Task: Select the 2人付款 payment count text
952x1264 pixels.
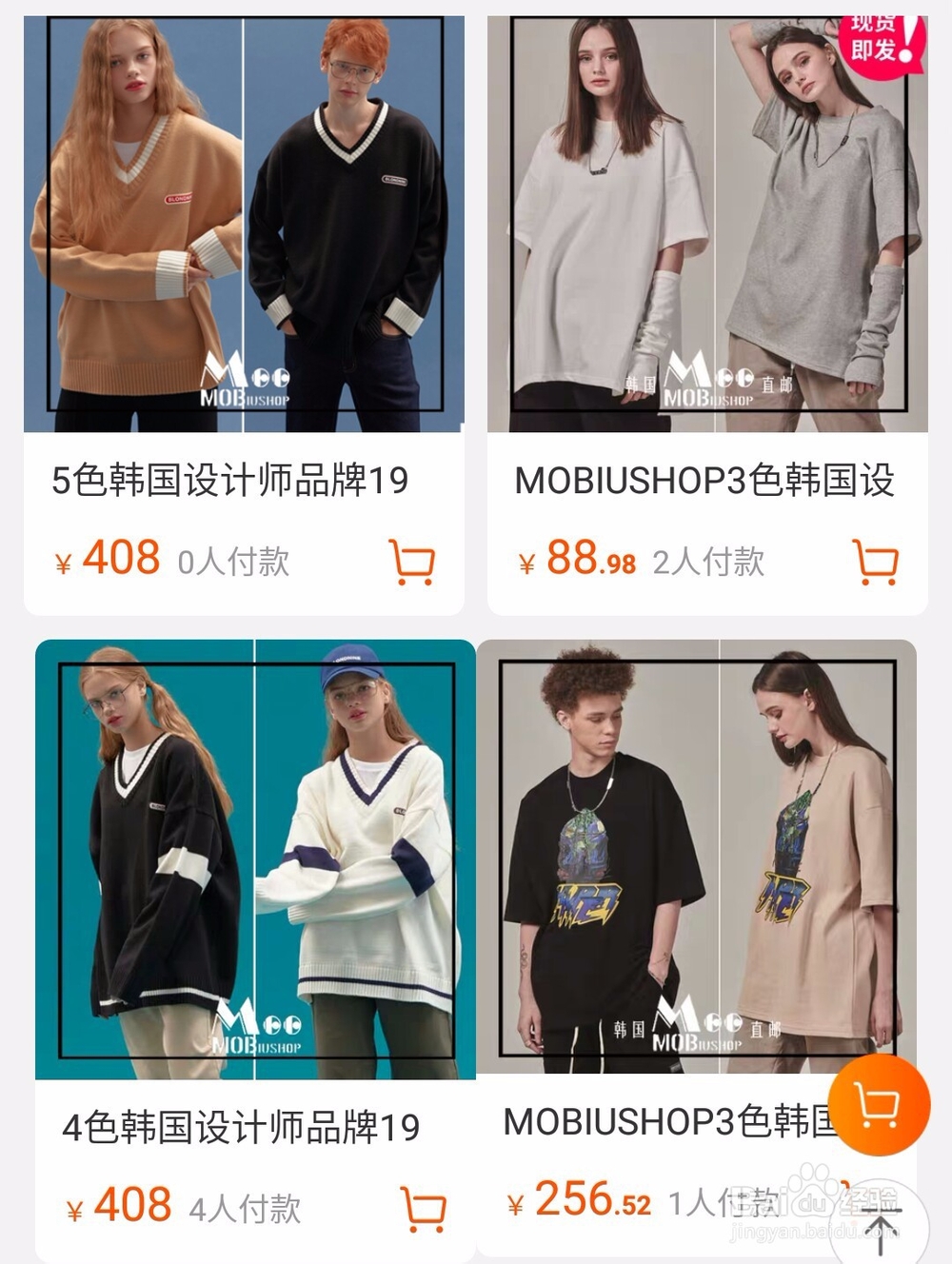Action: click(708, 563)
